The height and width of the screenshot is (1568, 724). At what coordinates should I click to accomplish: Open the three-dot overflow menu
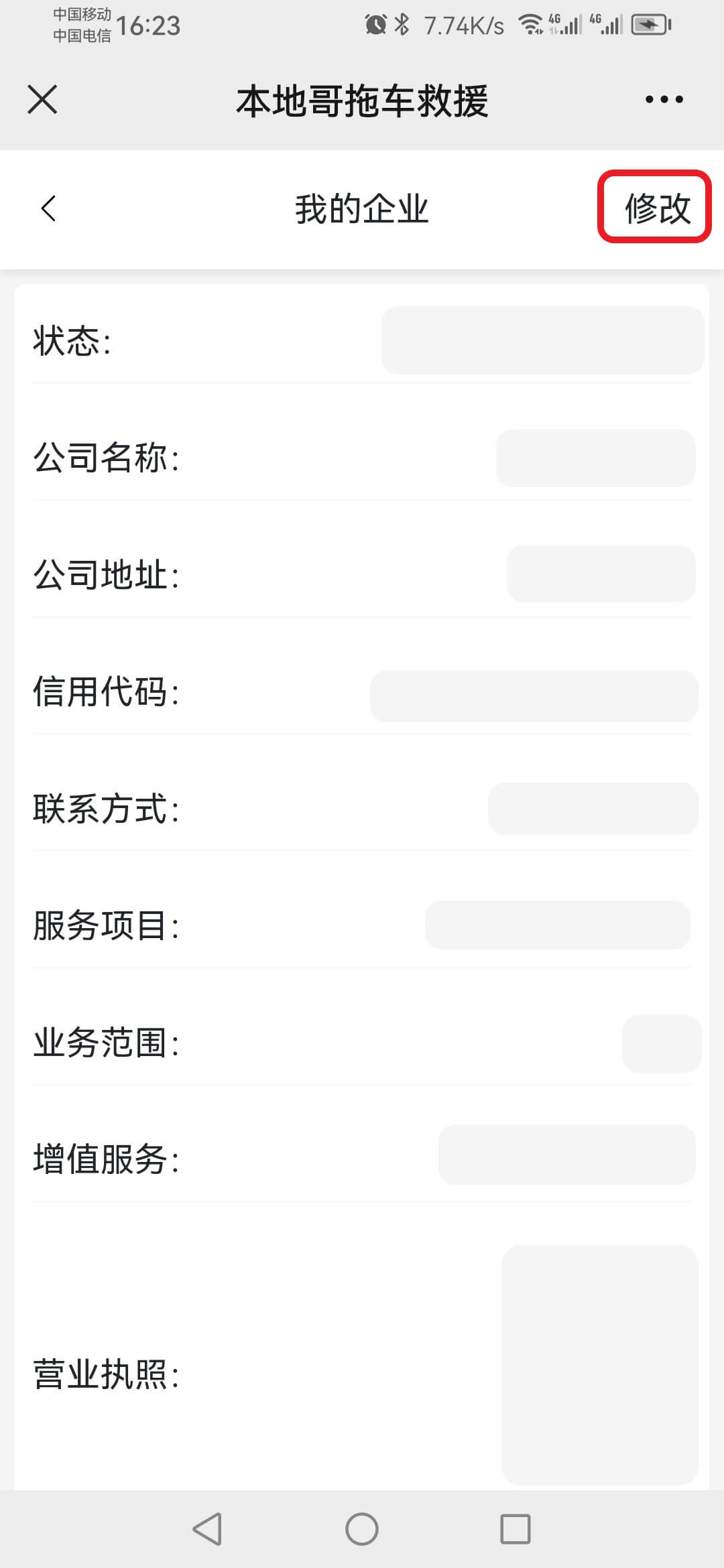(x=664, y=99)
